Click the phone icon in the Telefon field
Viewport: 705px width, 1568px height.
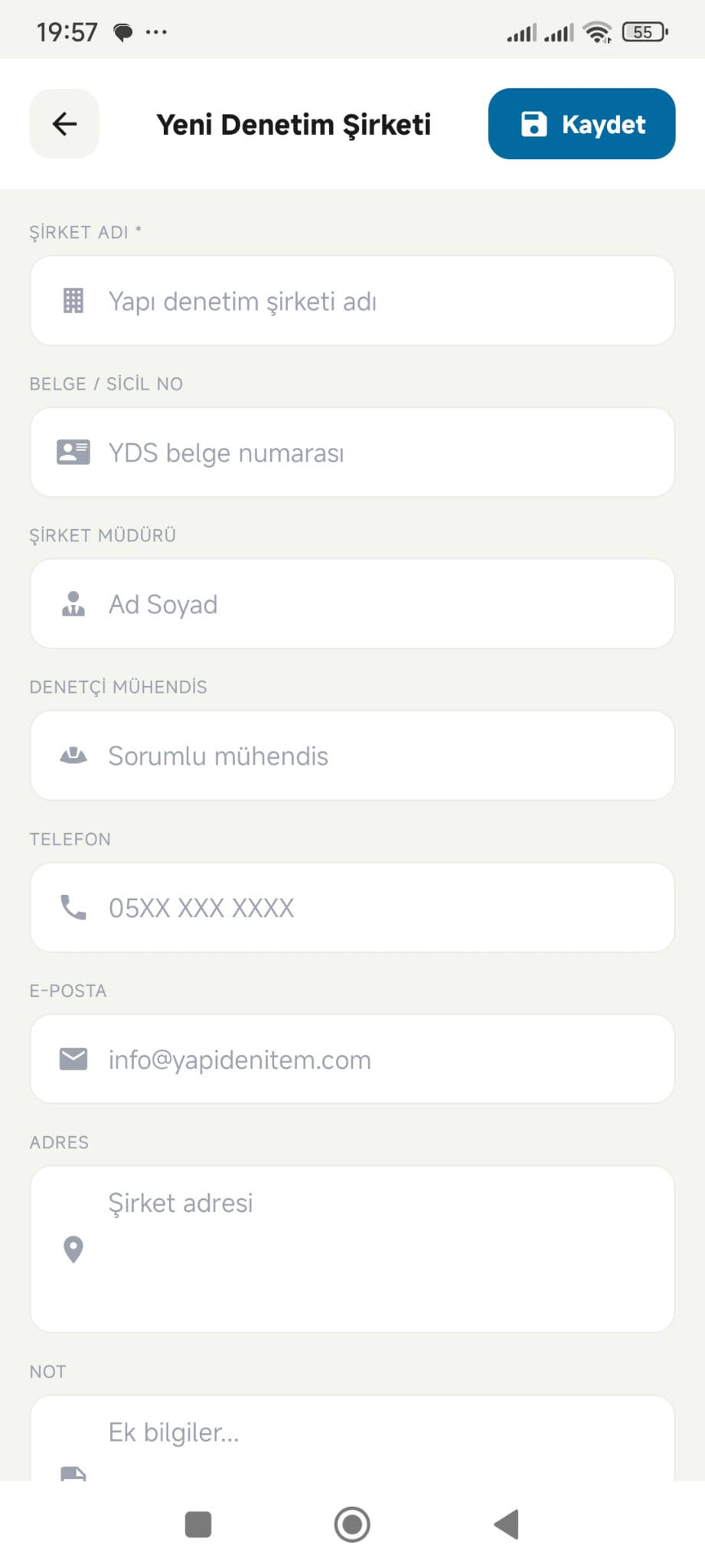pos(73,907)
